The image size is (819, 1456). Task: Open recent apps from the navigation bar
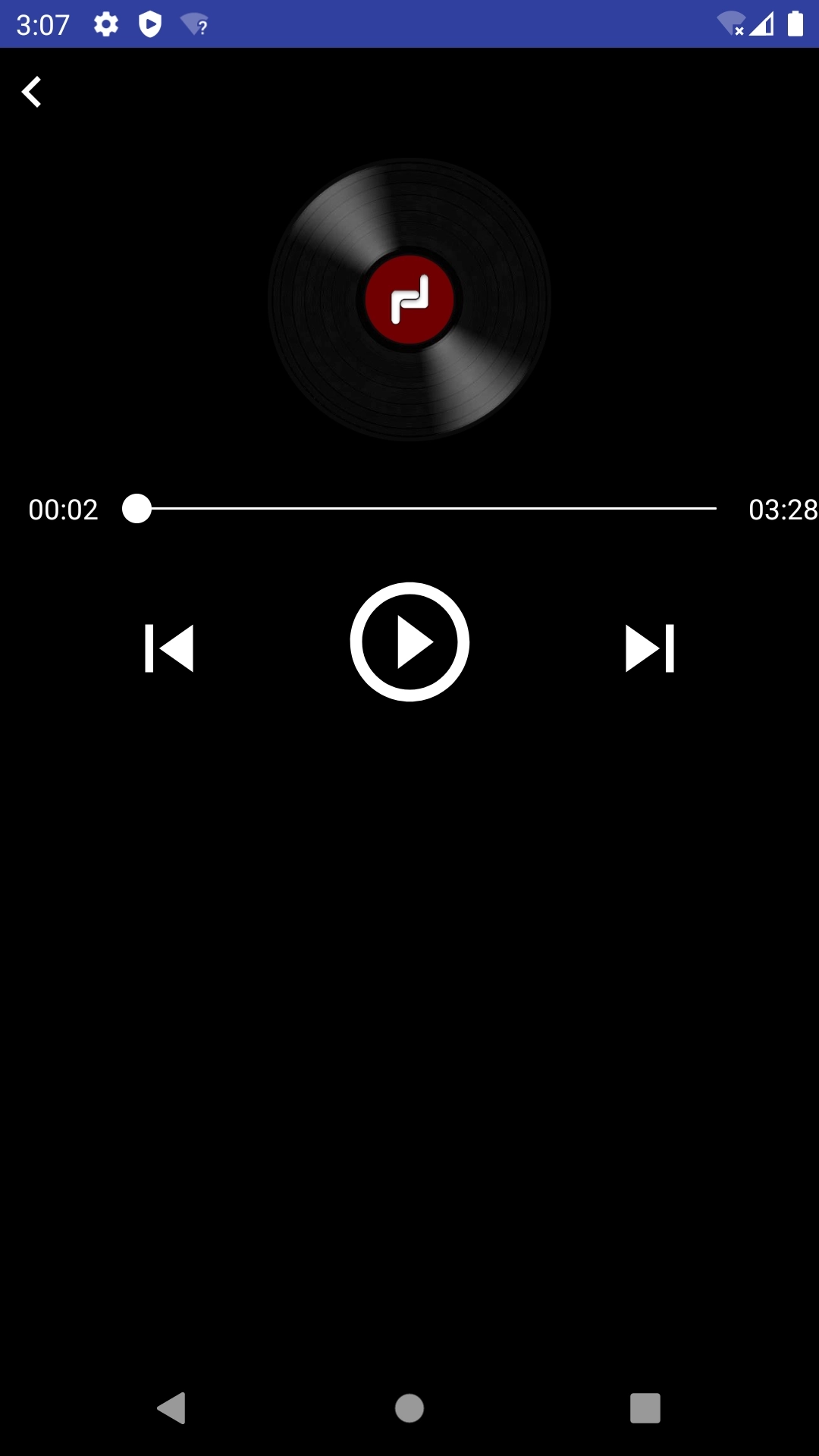645,1408
